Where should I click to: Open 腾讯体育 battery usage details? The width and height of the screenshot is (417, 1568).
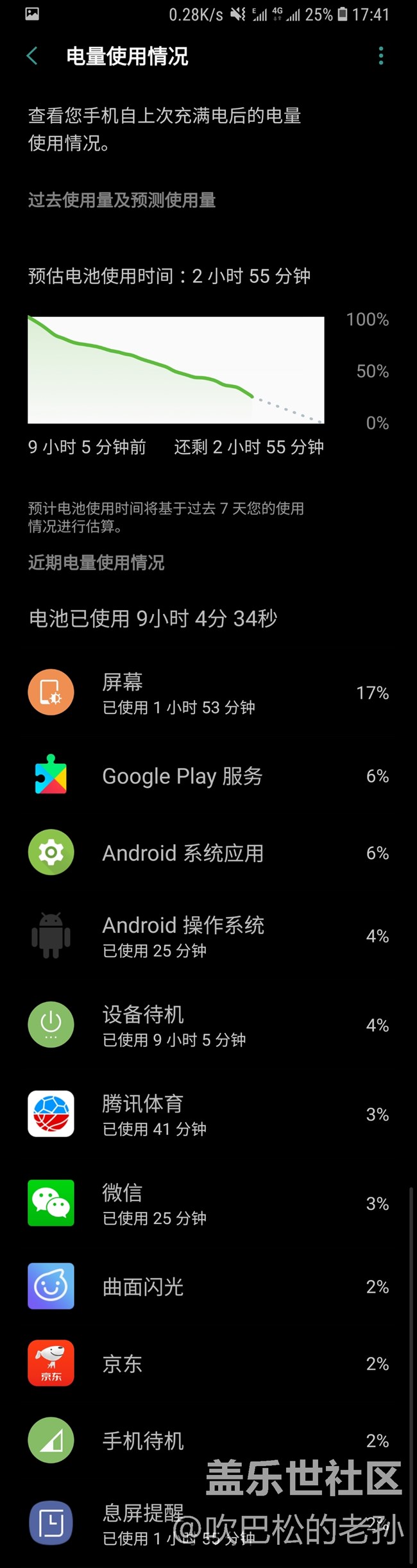point(208,1114)
